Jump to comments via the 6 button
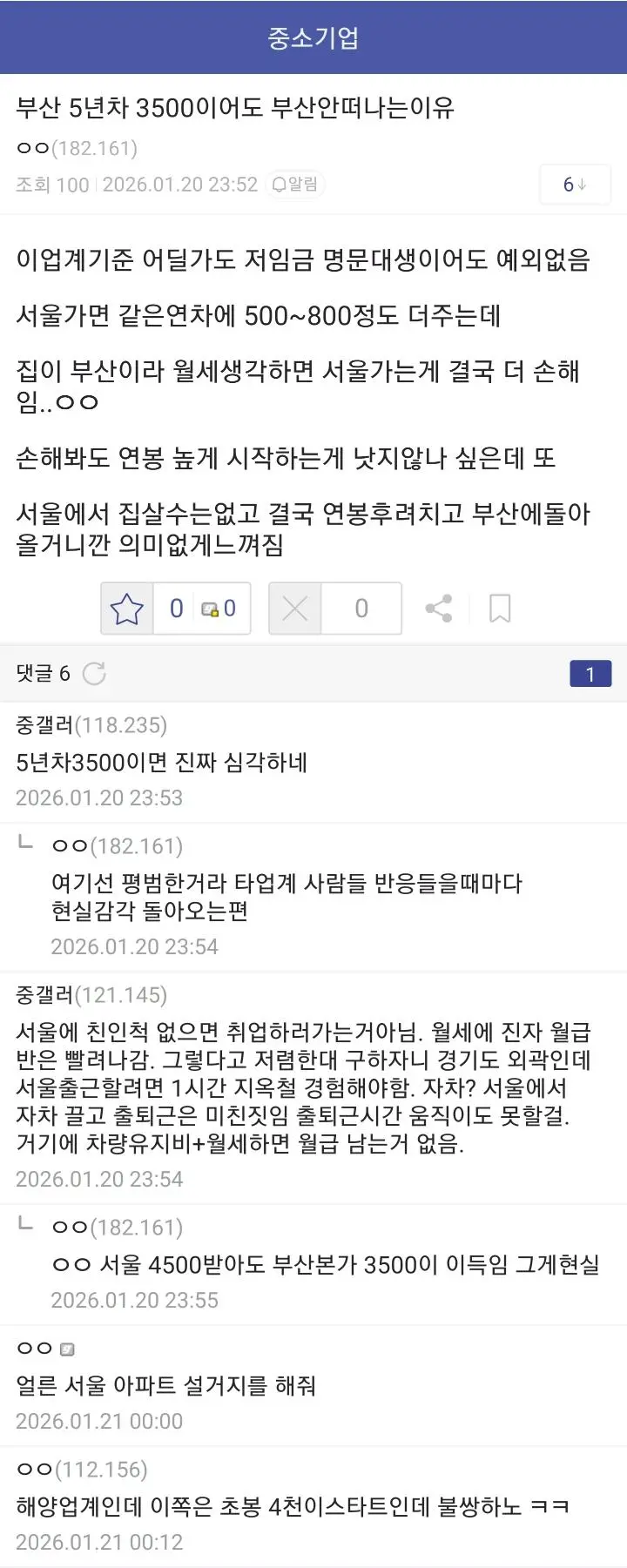The height and width of the screenshot is (1568, 627). [x=574, y=185]
